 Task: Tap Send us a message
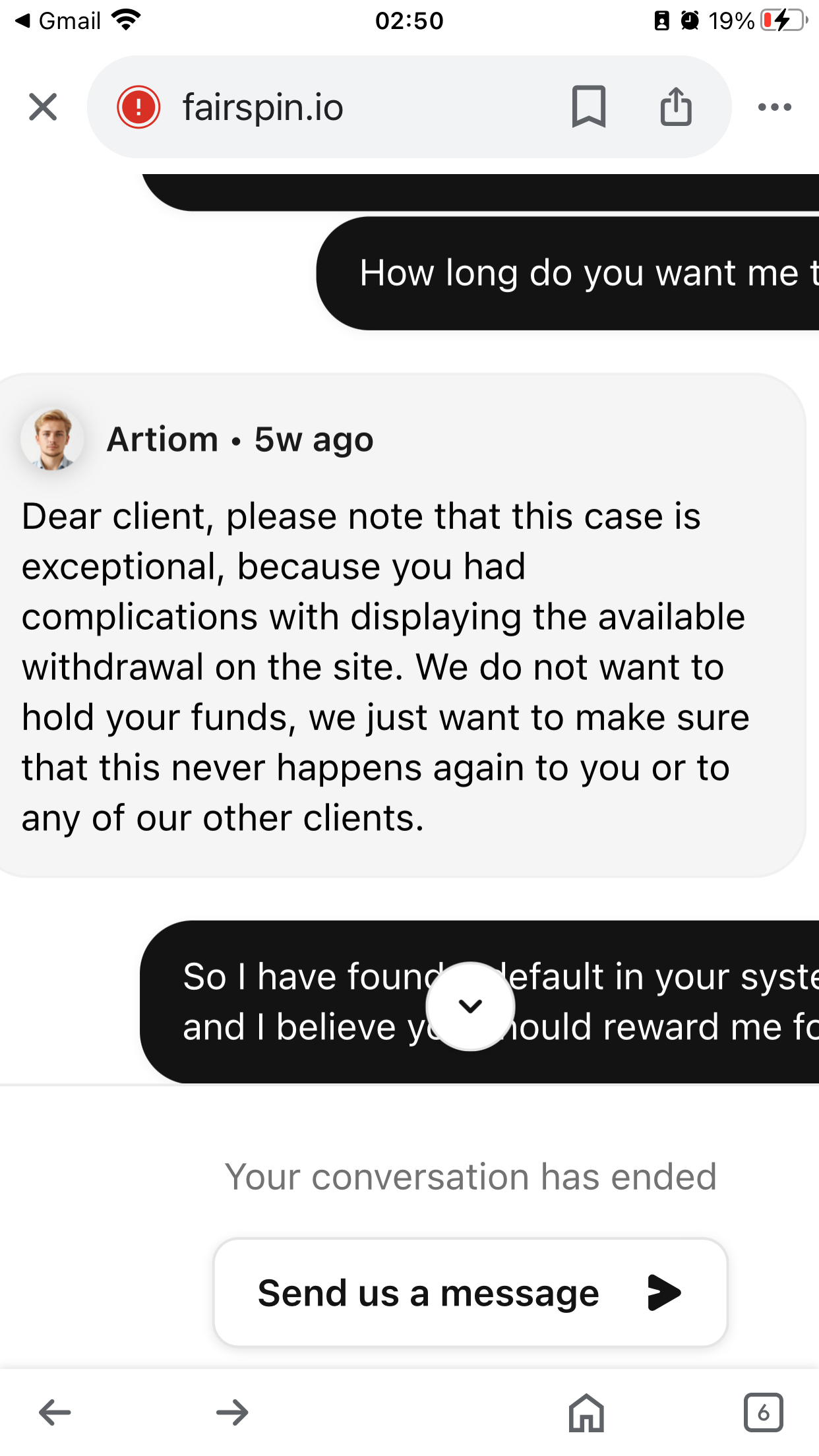click(x=470, y=1292)
